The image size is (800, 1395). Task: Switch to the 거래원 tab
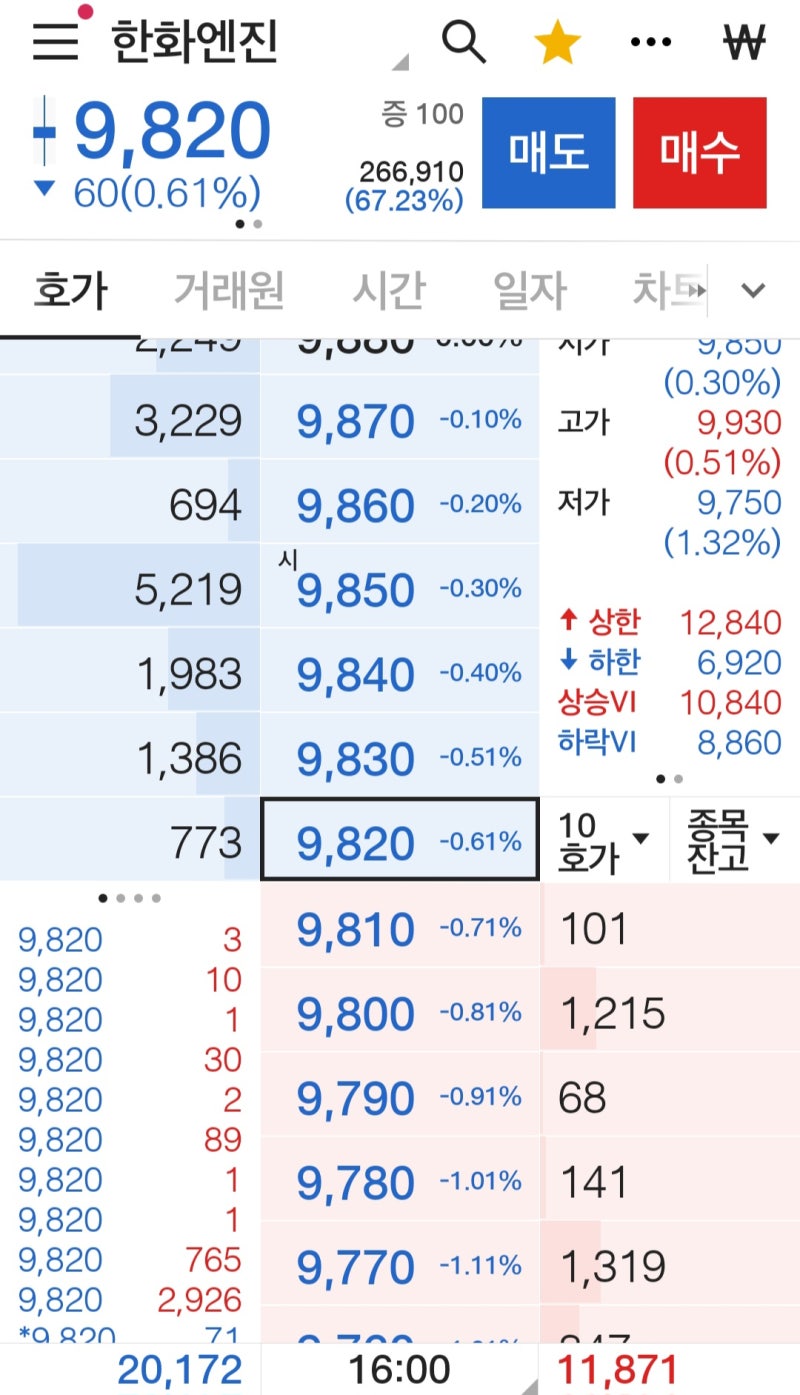click(x=228, y=291)
